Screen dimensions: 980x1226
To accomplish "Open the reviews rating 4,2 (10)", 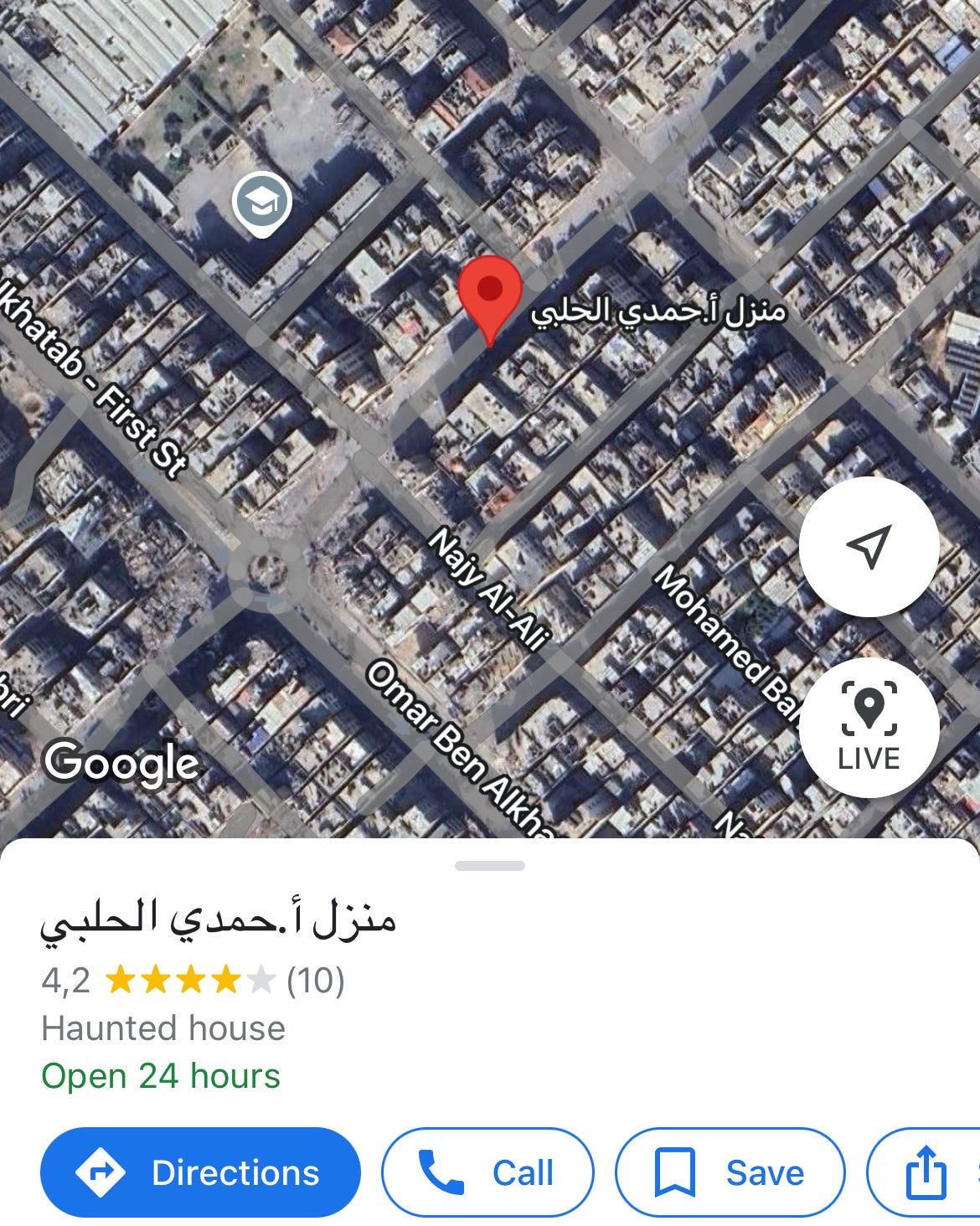I will pyautogui.click(x=193, y=980).
